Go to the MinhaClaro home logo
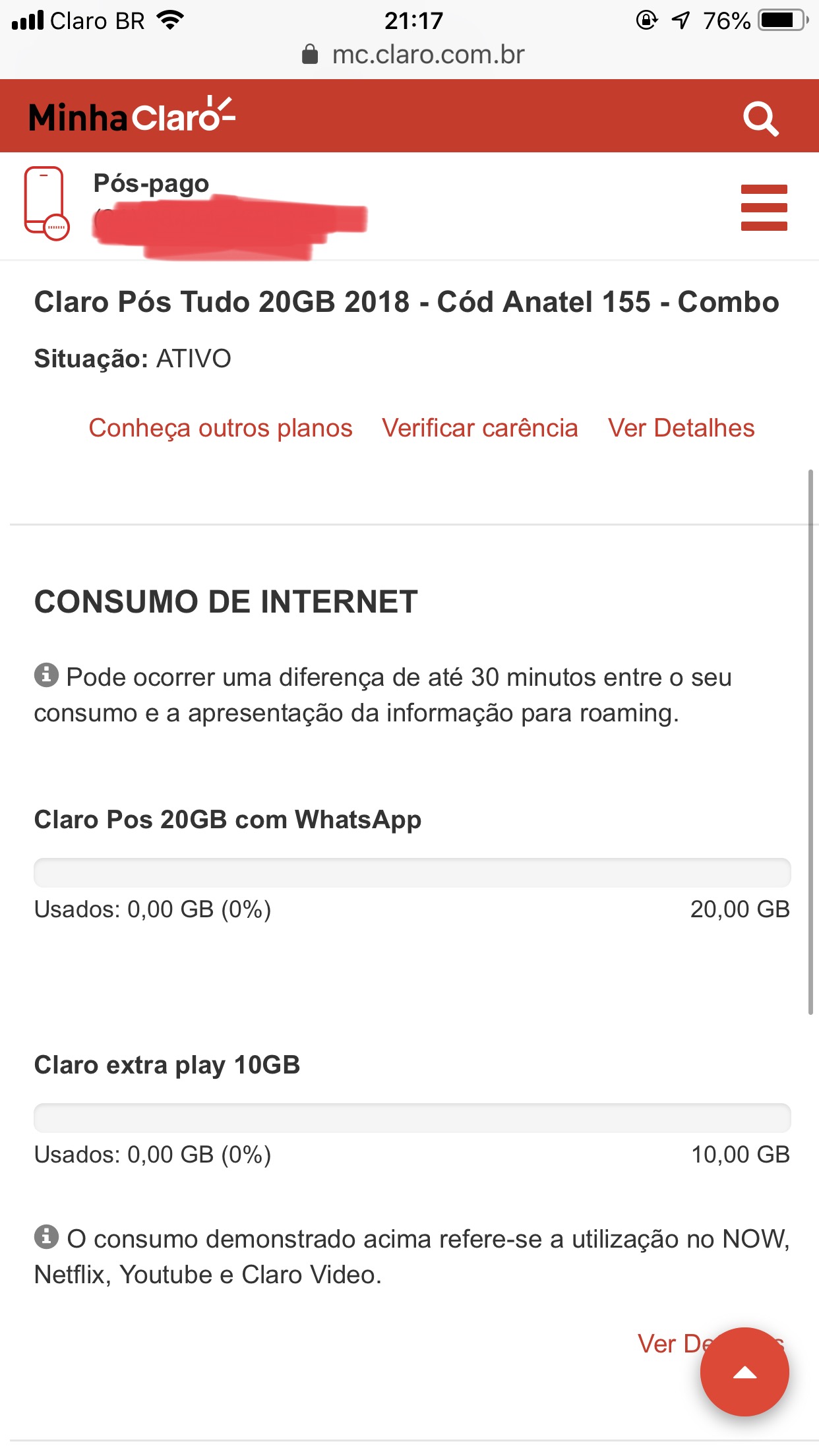The height and width of the screenshot is (1456, 819). point(132,117)
